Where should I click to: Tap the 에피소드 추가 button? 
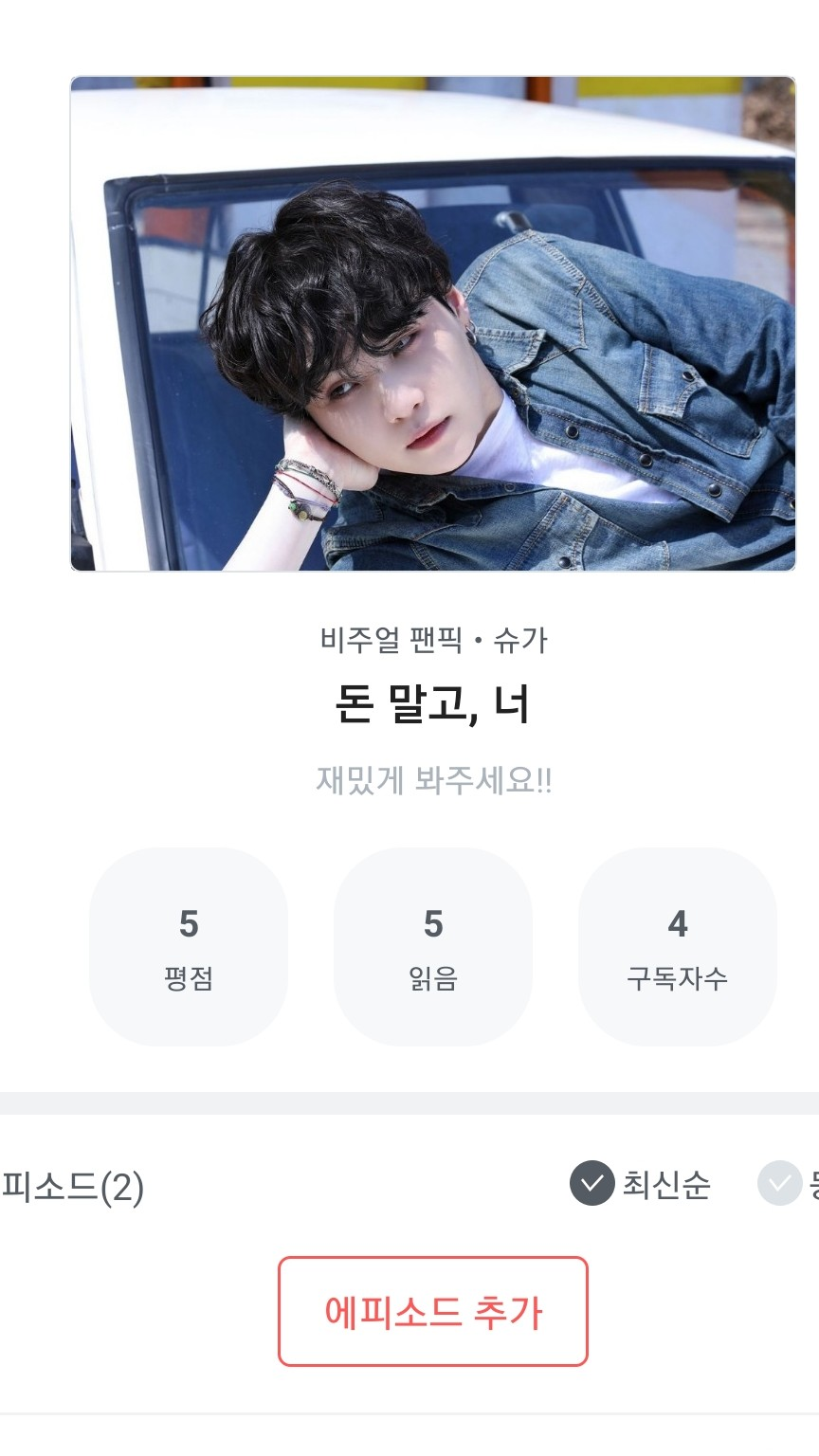point(433,1311)
